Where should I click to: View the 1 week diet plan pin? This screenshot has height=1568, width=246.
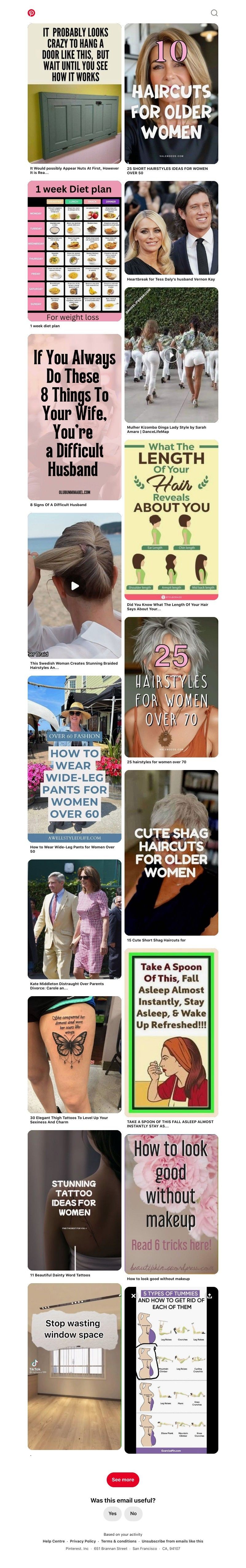tap(74, 251)
